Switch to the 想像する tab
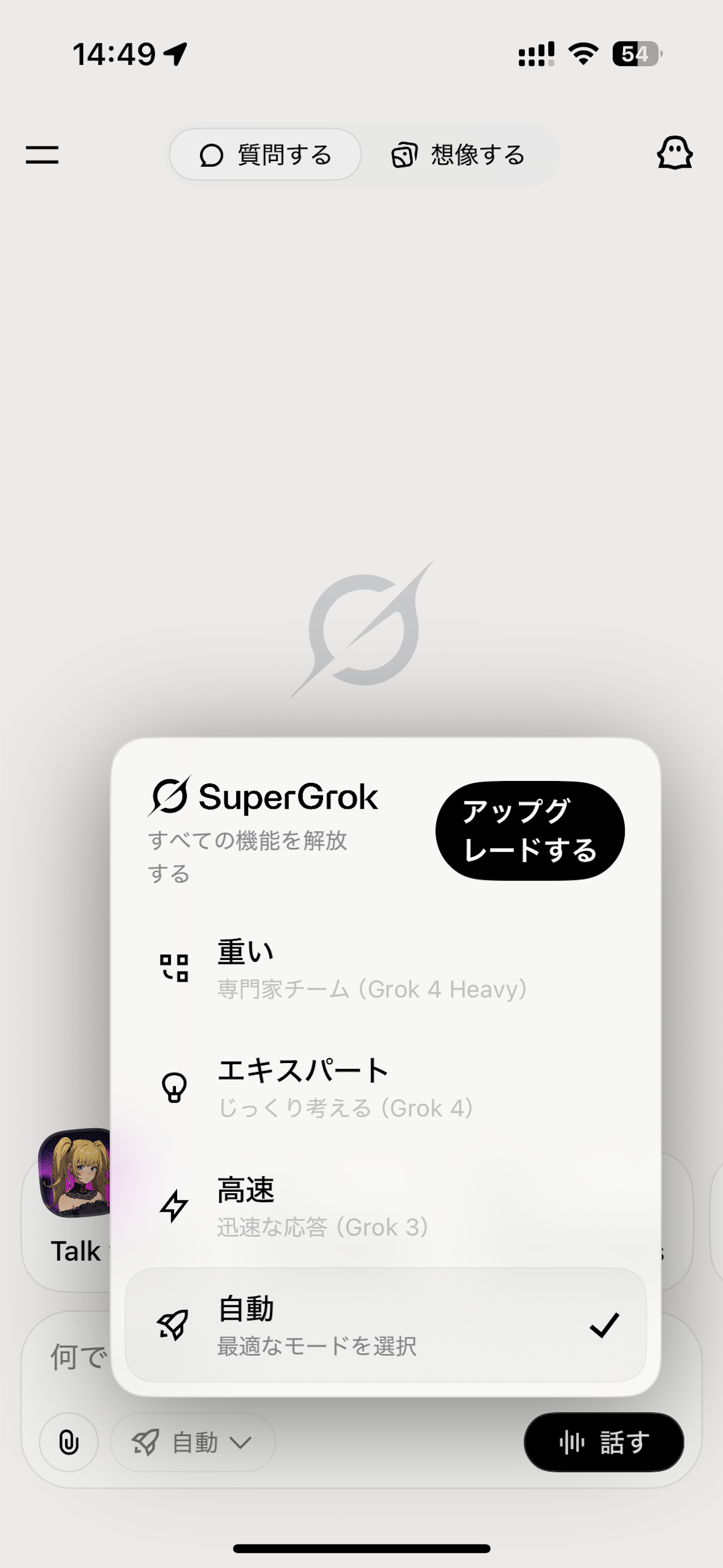This screenshot has height=1568, width=723. click(x=459, y=155)
